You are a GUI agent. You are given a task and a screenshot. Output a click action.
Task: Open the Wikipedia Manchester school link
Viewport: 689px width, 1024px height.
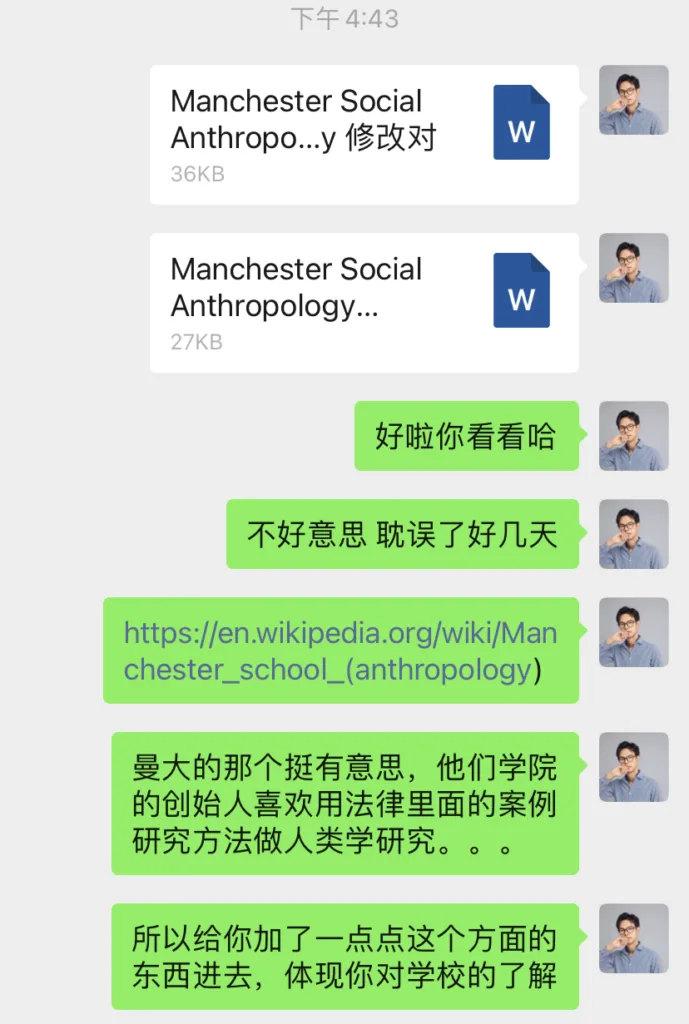pos(340,650)
